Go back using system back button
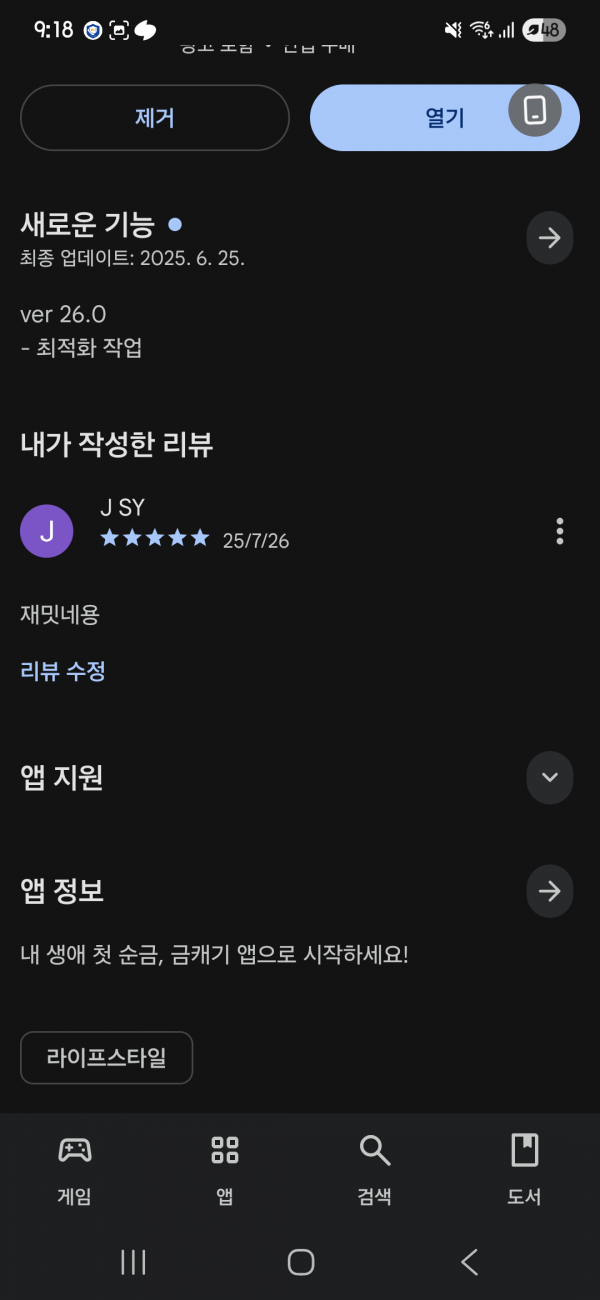The image size is (600, 1300). 469,1262
